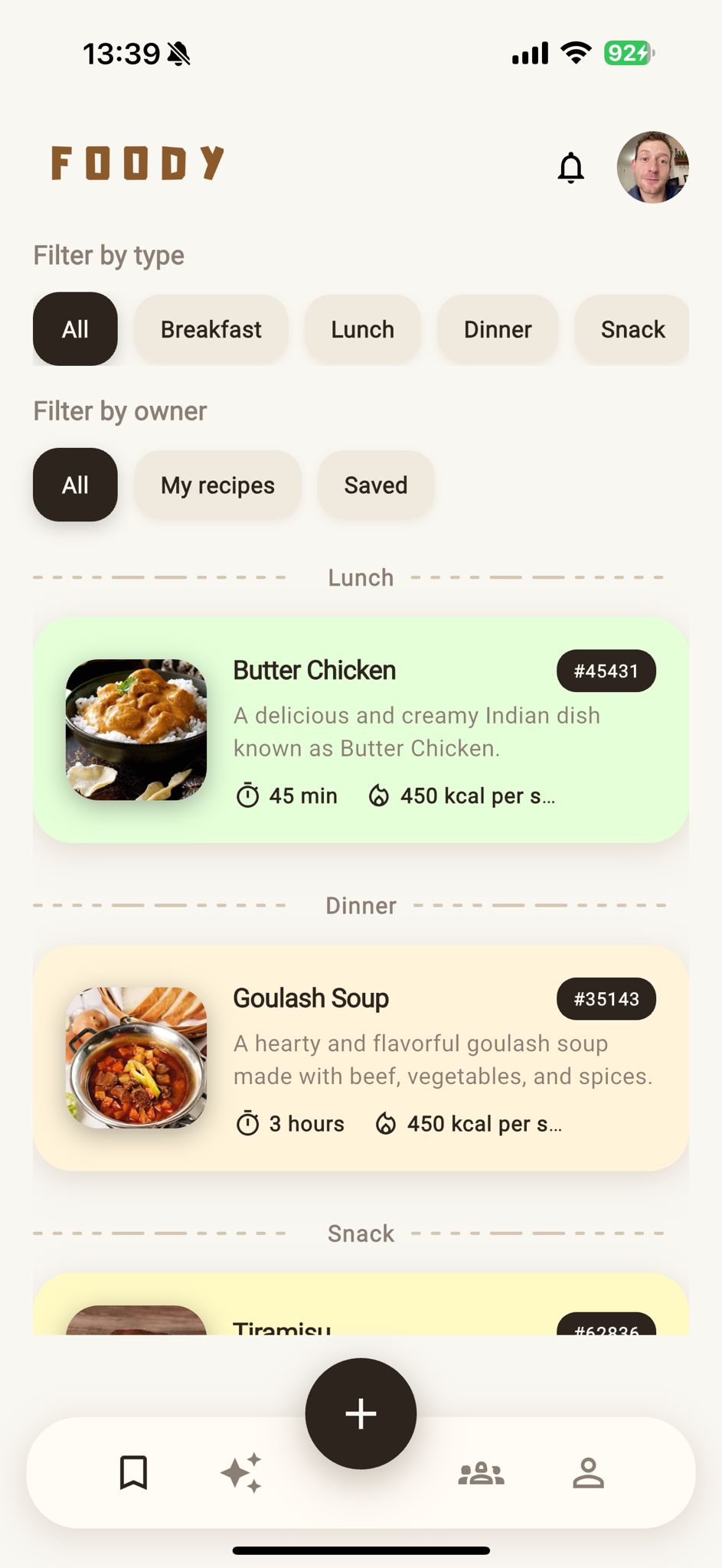722x1568 pixels.
Task: Open the saved bookmarks tab in bottom navigation
Action: tap(134, 1473)
